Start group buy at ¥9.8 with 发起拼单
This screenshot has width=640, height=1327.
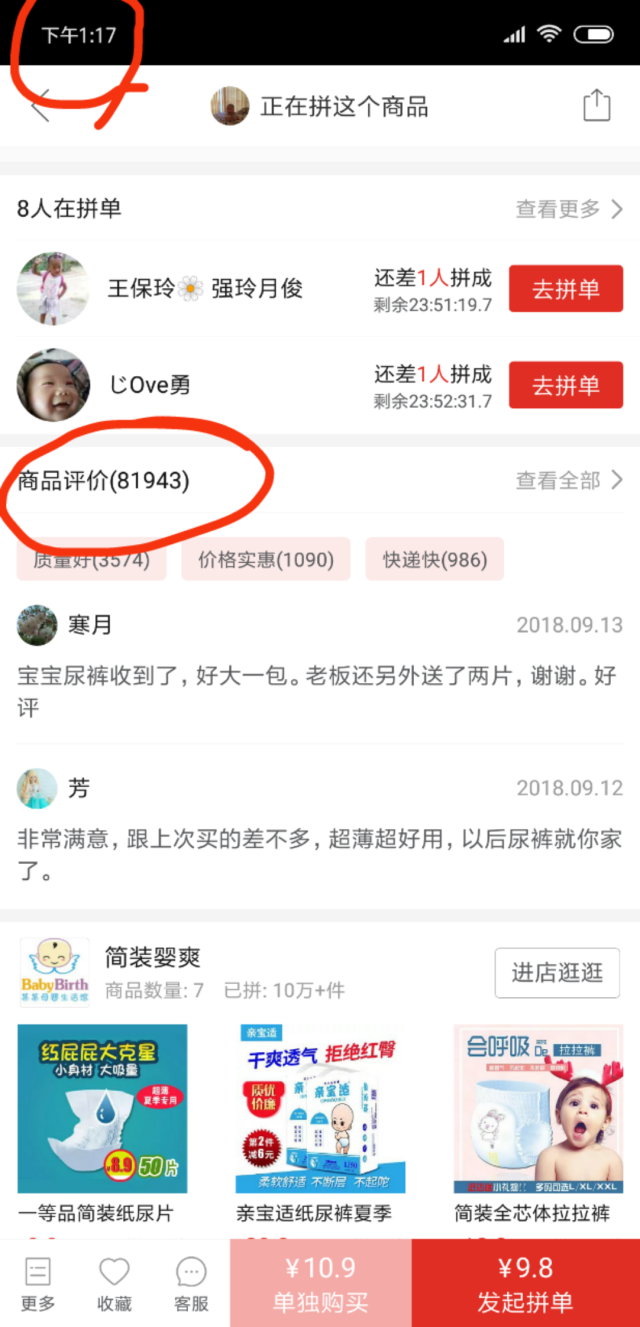point(525,1284)
